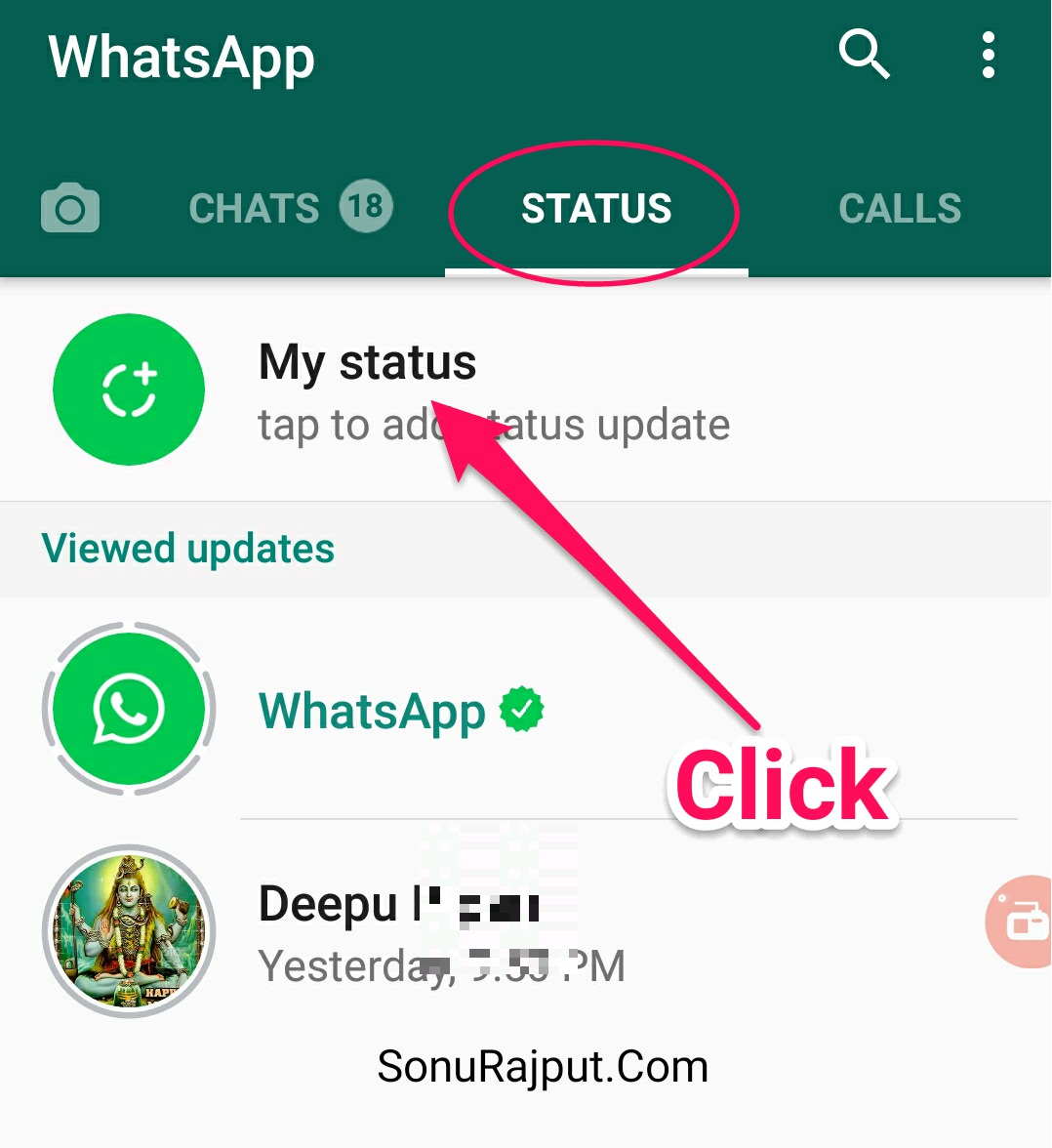View WhatsApp's status update
The width and height of the screenshot is (1052, 1148).
pyautogui.click(x=371, y=711)
